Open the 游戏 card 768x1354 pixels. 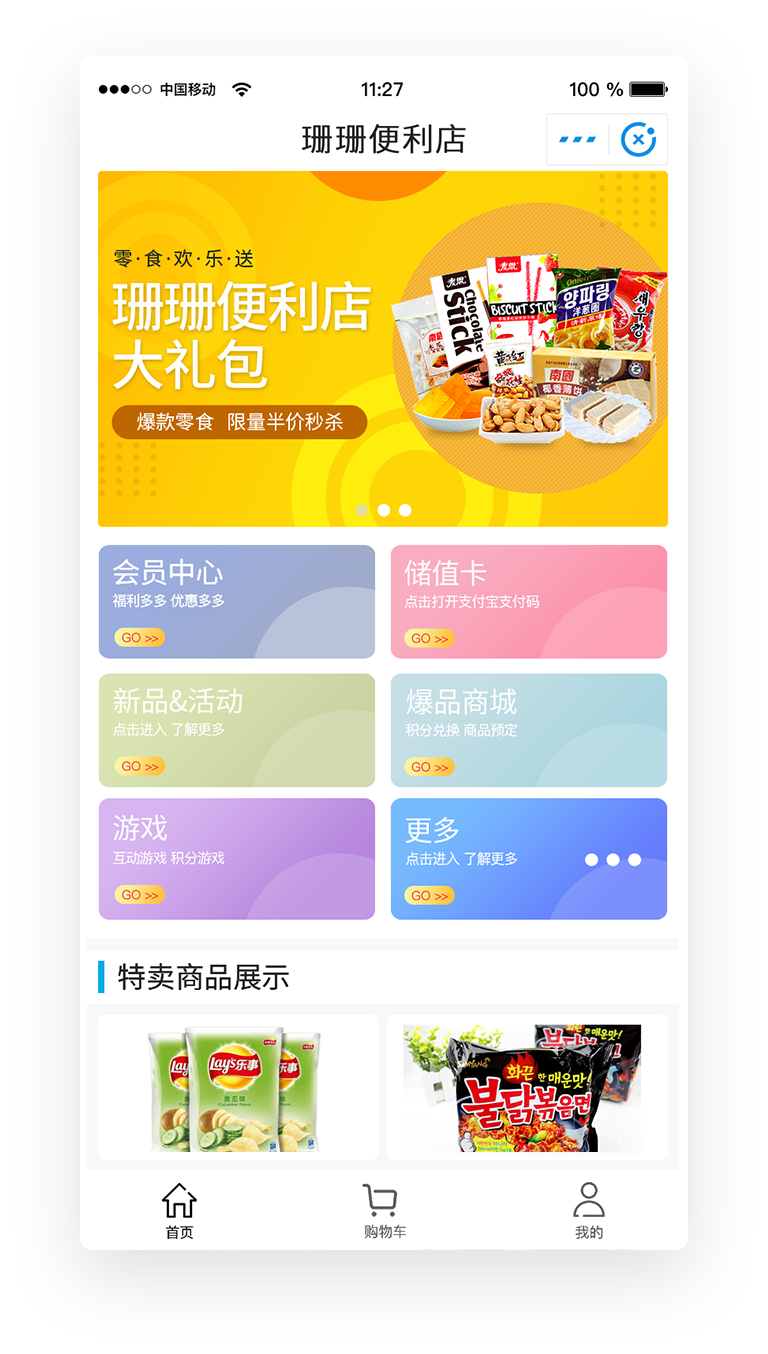236,858
